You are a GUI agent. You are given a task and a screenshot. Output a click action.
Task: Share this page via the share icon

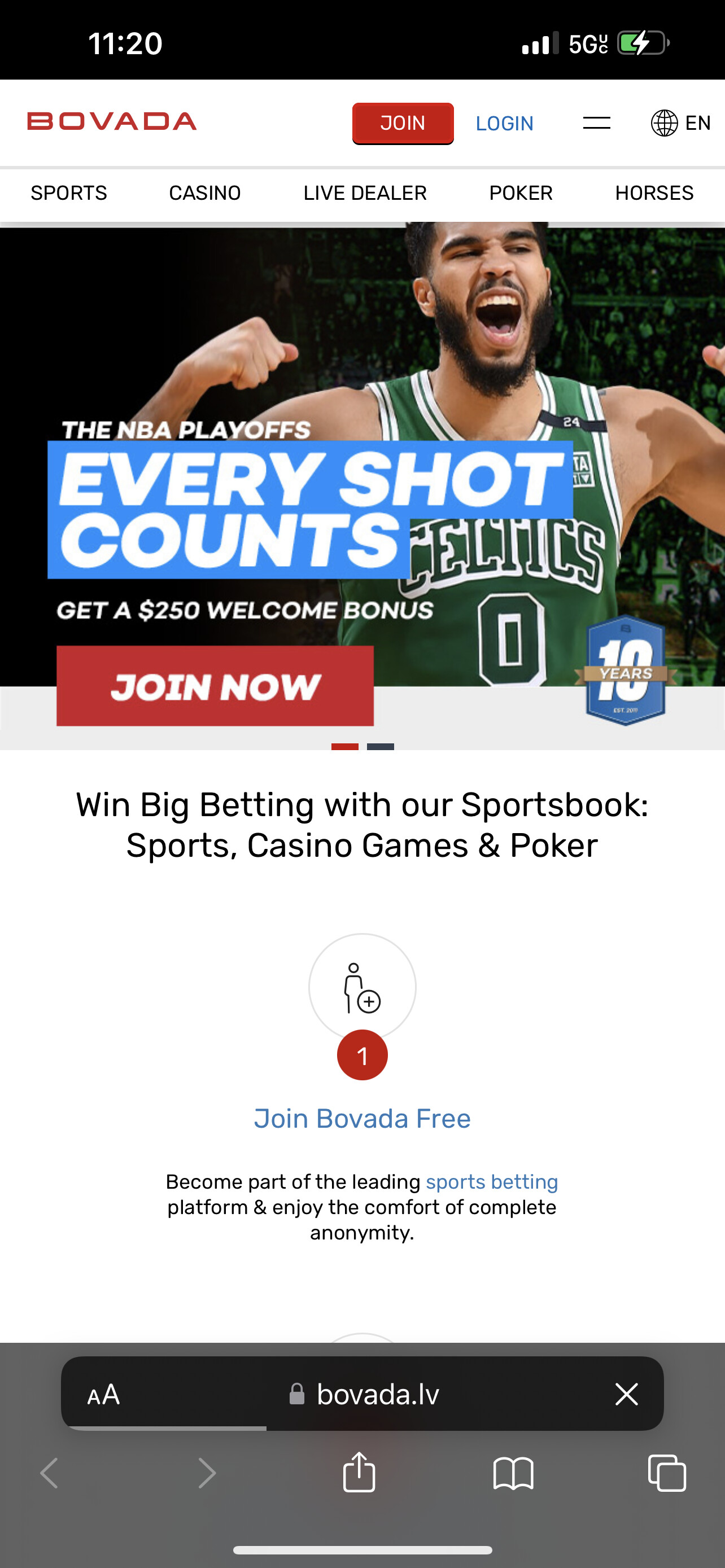[x=359, y=1473]
